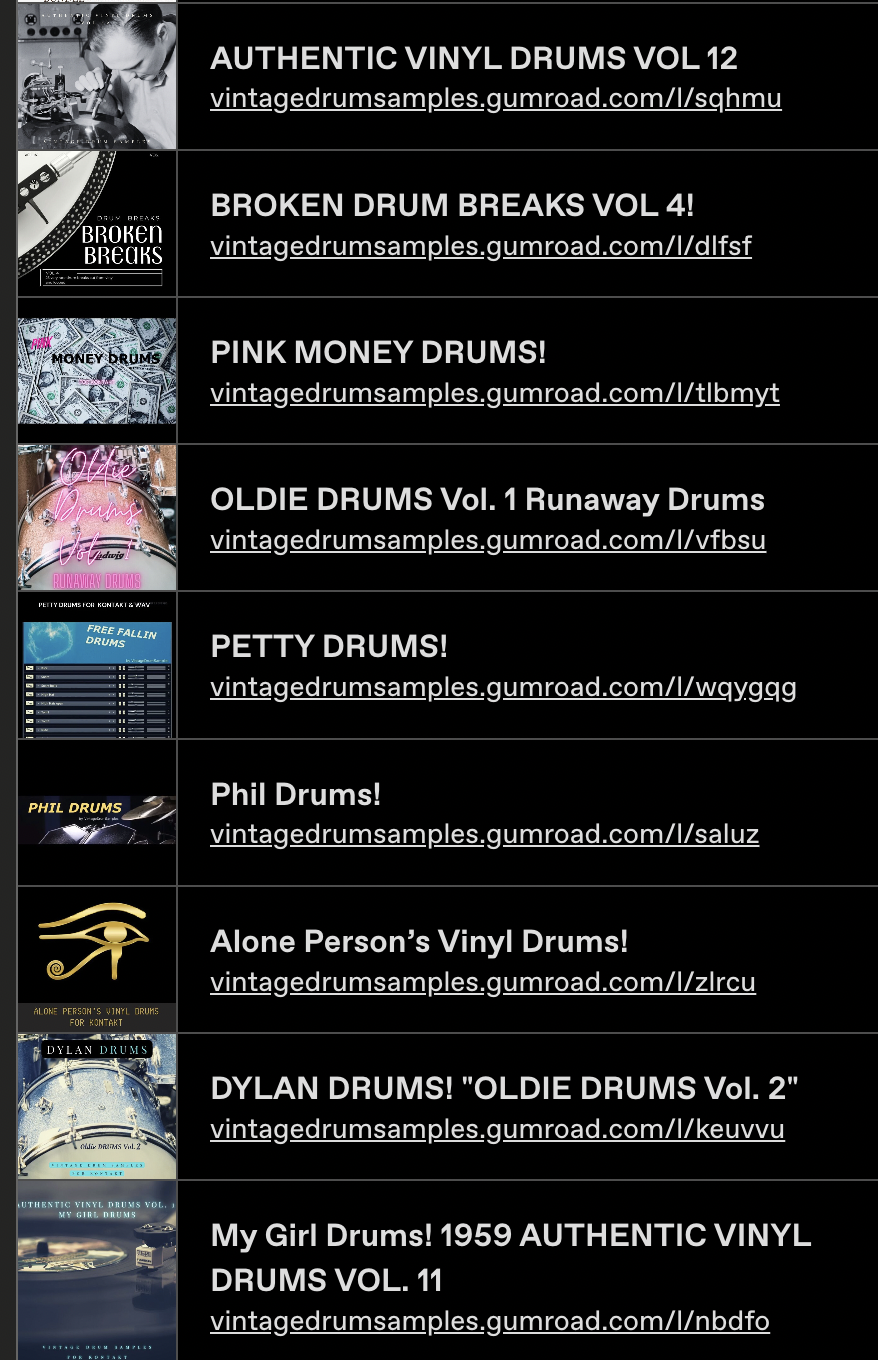Follow the PINK MONEY DRUMS link
The width and height of the screenshot is (878, 1360).
(494, 393)
